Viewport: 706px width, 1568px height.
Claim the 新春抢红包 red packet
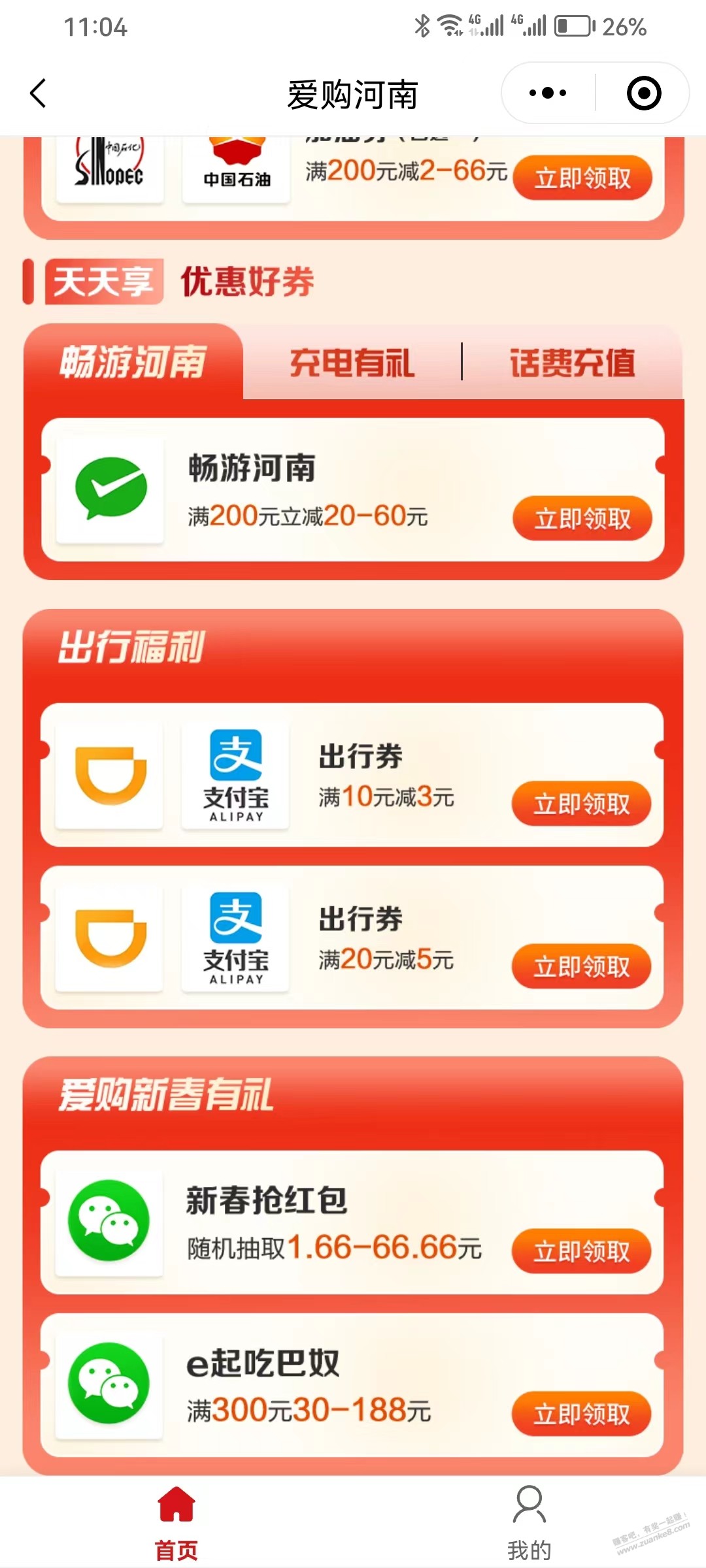[x=581, y=1251]
